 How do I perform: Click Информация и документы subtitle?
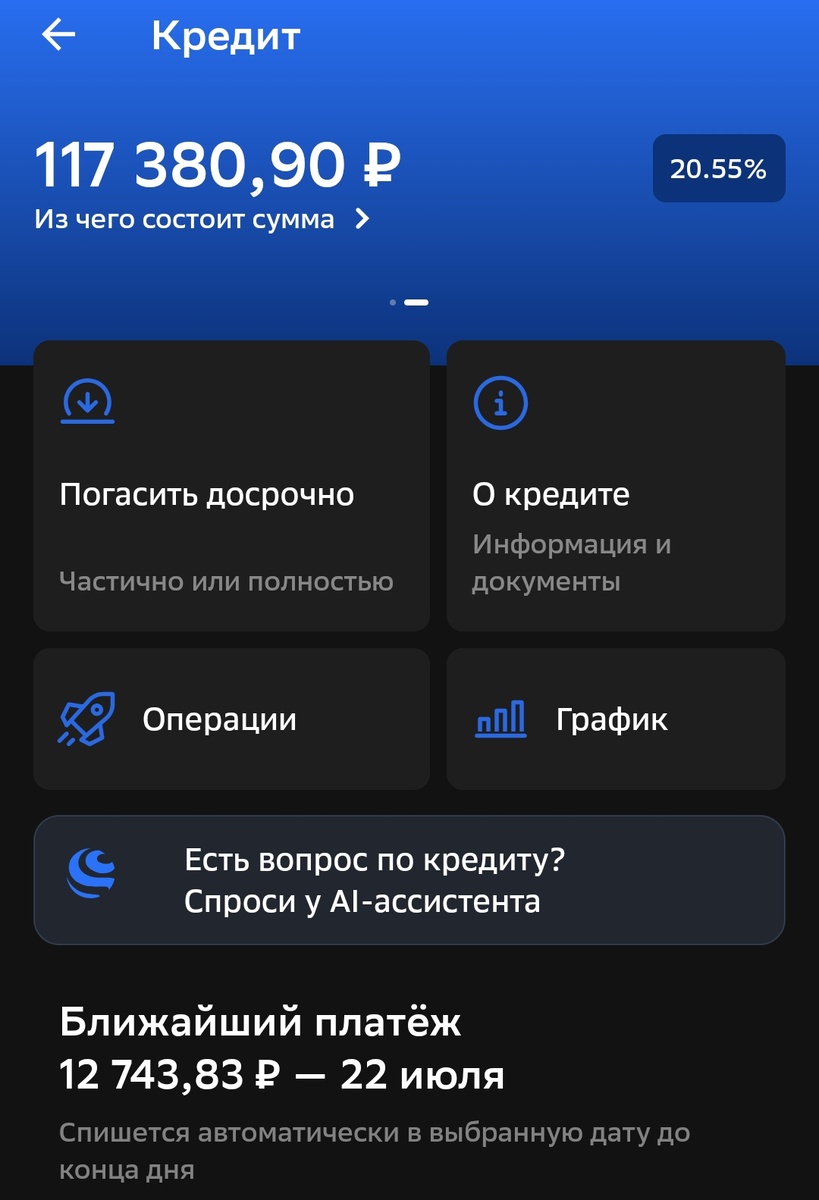coord(573,558)
